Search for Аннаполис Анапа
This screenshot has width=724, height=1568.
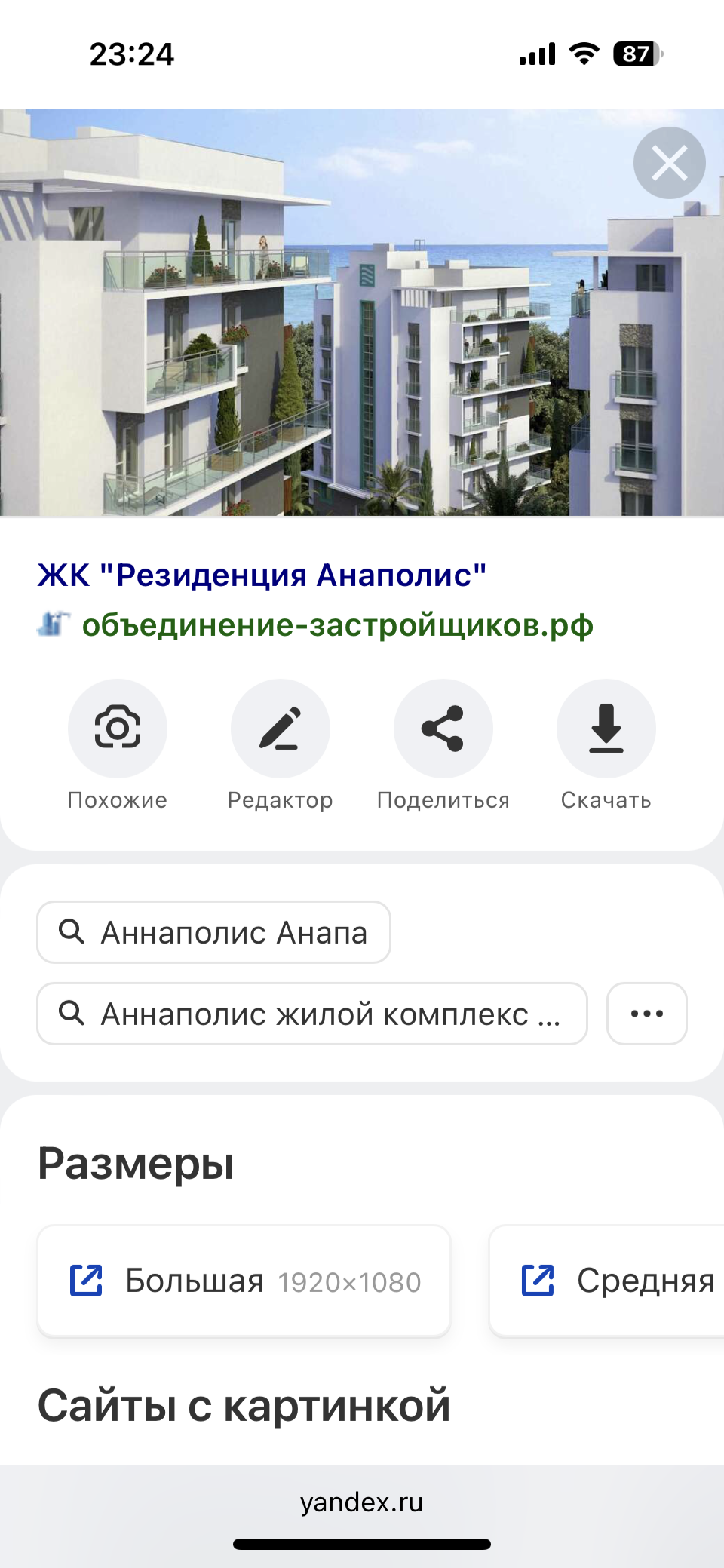point(214,933)
